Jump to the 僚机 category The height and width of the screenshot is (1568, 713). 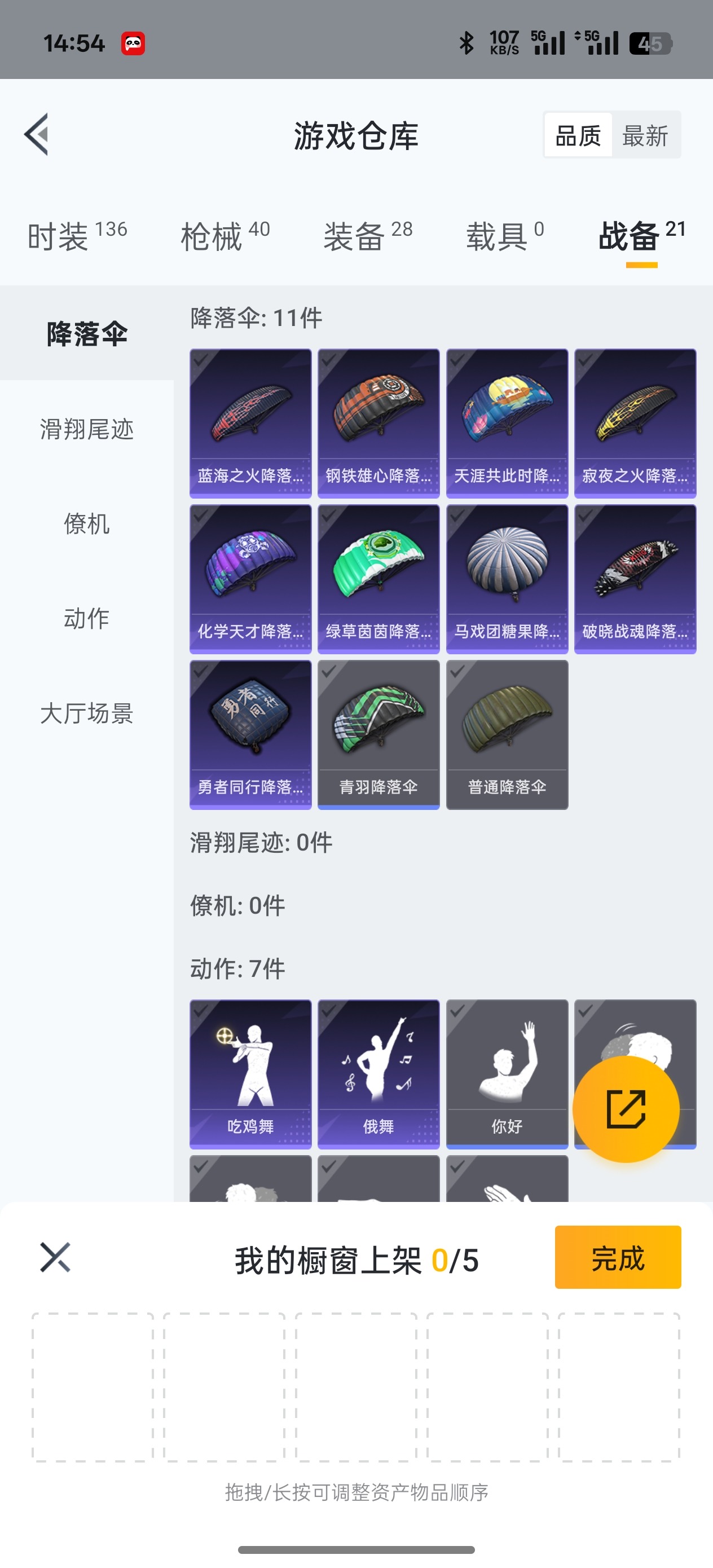tap(86, 523)
